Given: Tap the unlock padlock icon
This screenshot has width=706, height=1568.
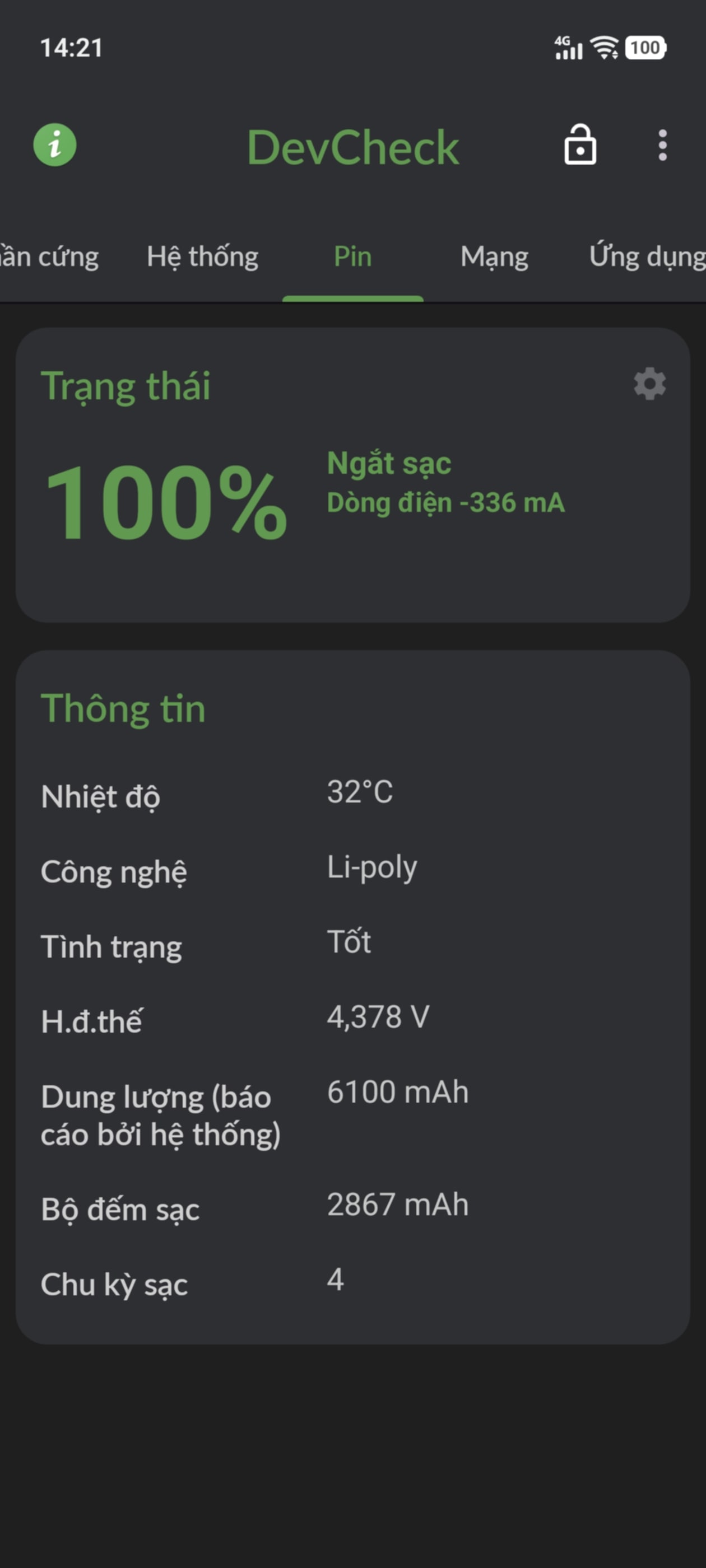Looking at the screenshot, I should [580, 145].
